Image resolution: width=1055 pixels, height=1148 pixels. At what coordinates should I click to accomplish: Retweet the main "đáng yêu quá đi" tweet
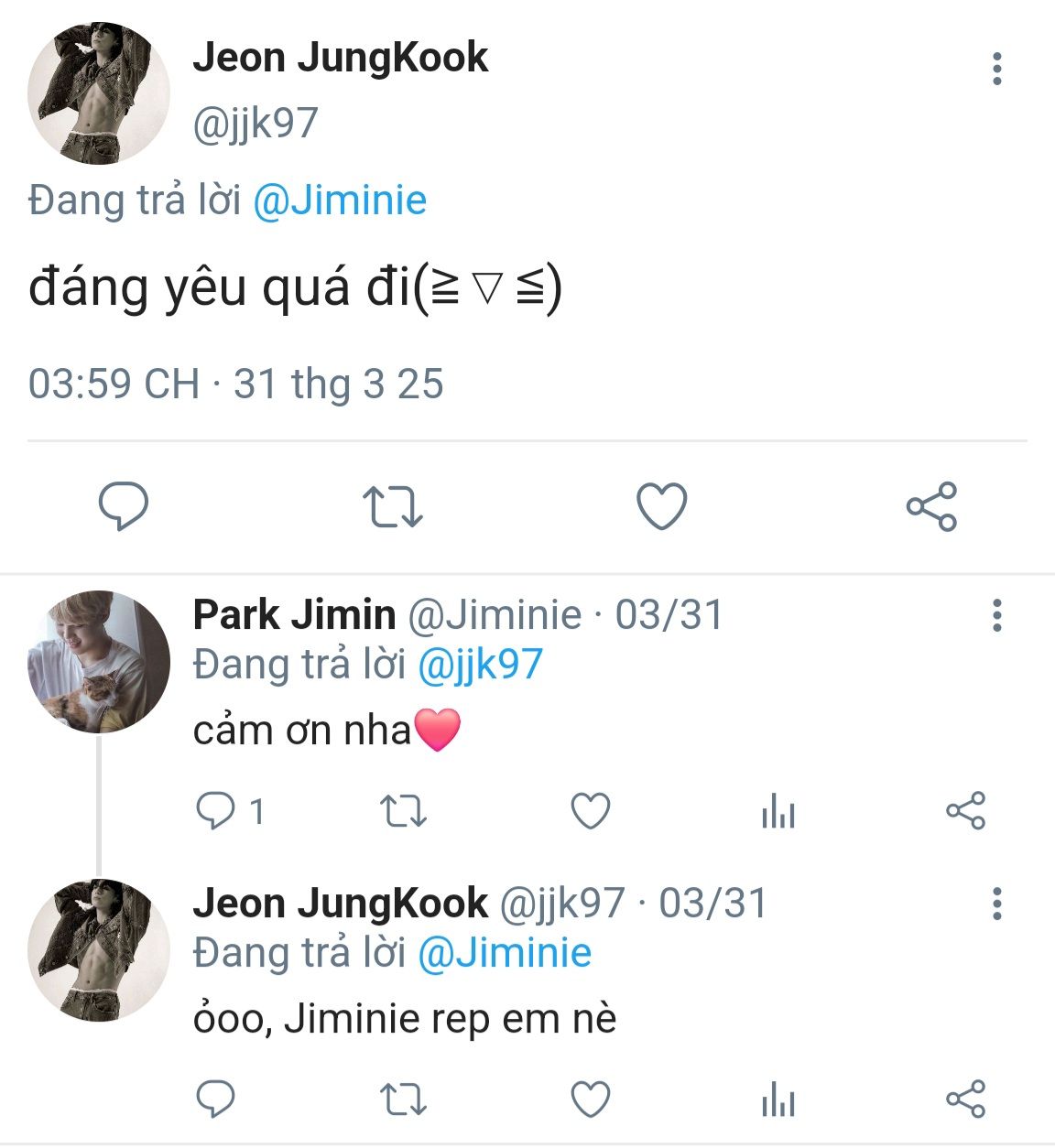(392, 506)
